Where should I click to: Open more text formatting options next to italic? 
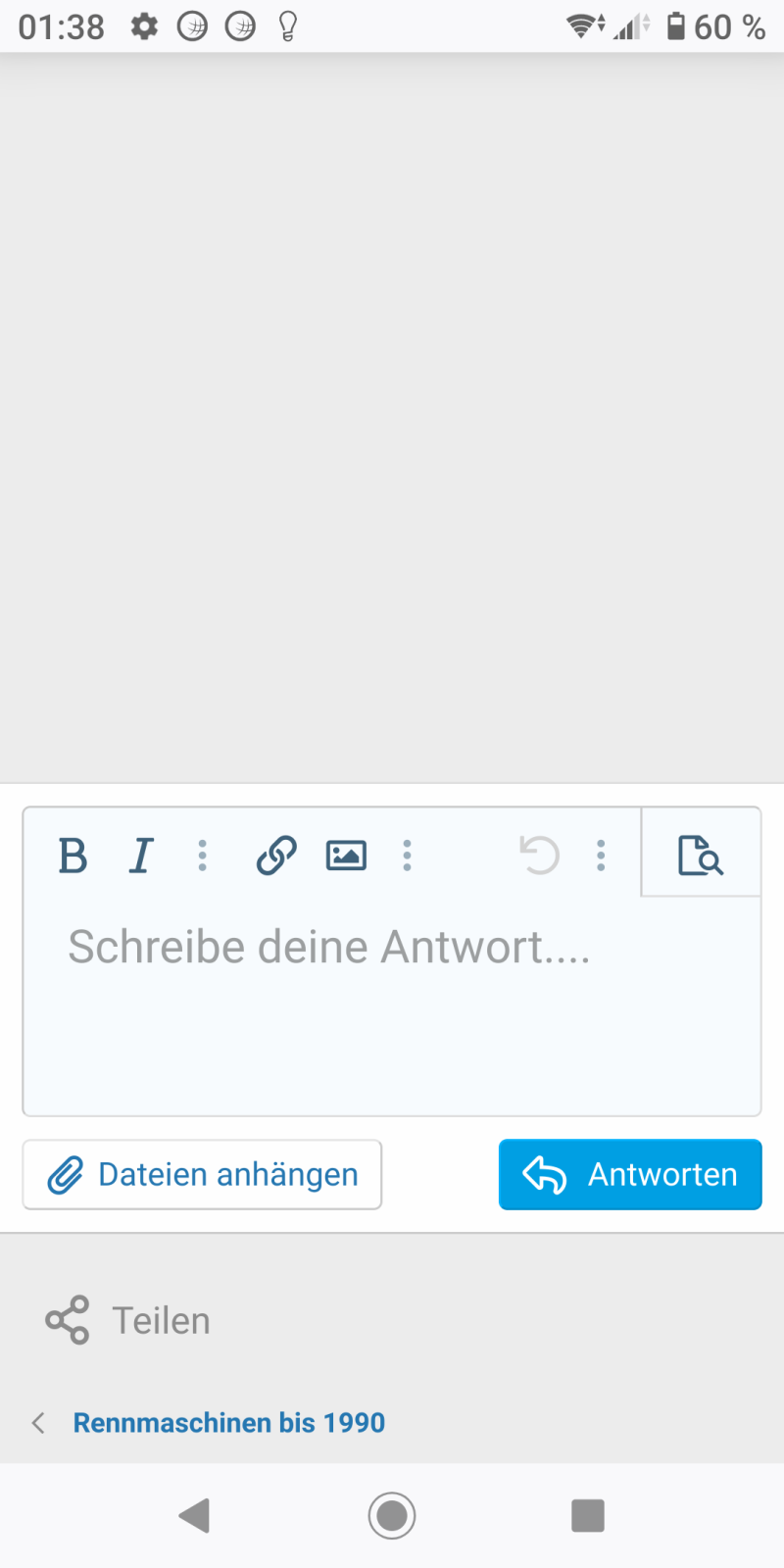coord(203,856)
